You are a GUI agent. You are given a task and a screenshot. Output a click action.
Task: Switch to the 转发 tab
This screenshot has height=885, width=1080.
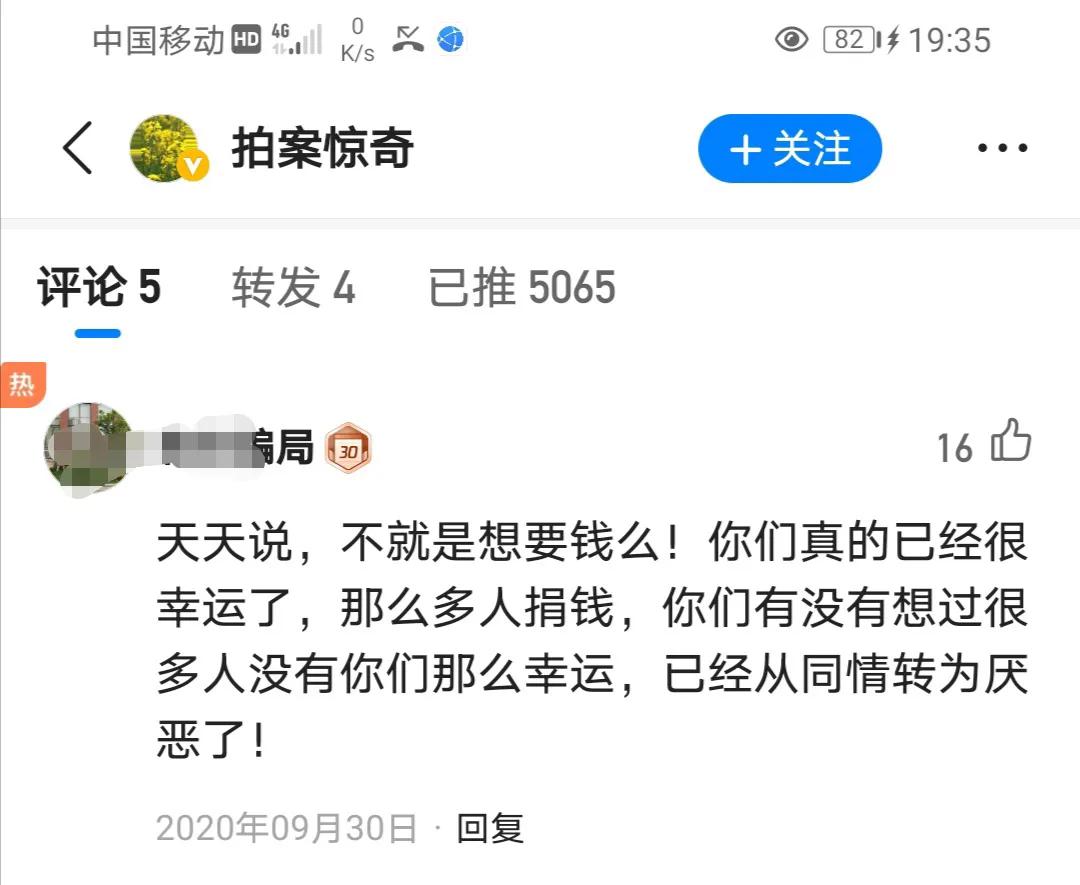293,288
